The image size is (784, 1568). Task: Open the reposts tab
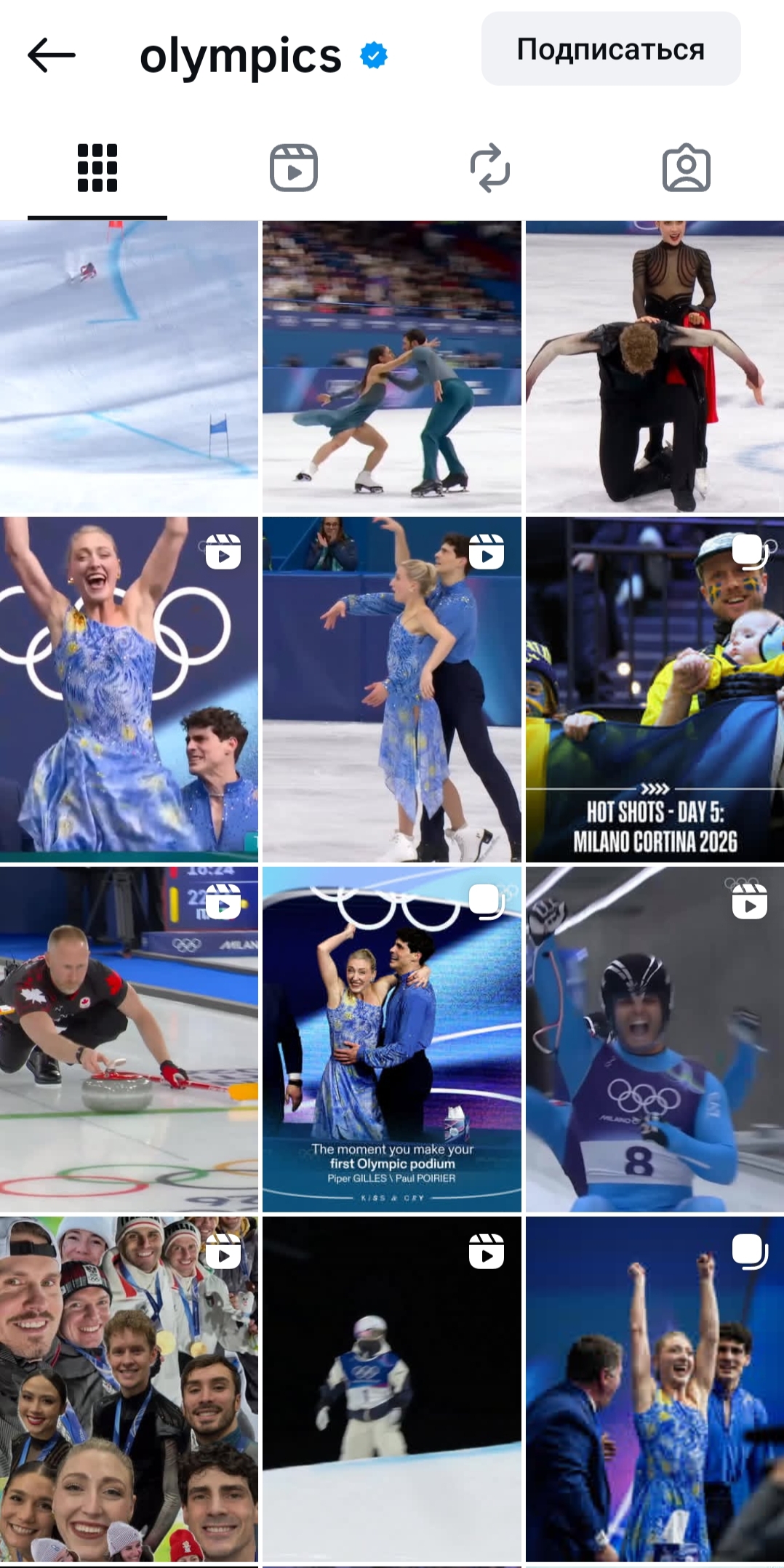[489, 168]
